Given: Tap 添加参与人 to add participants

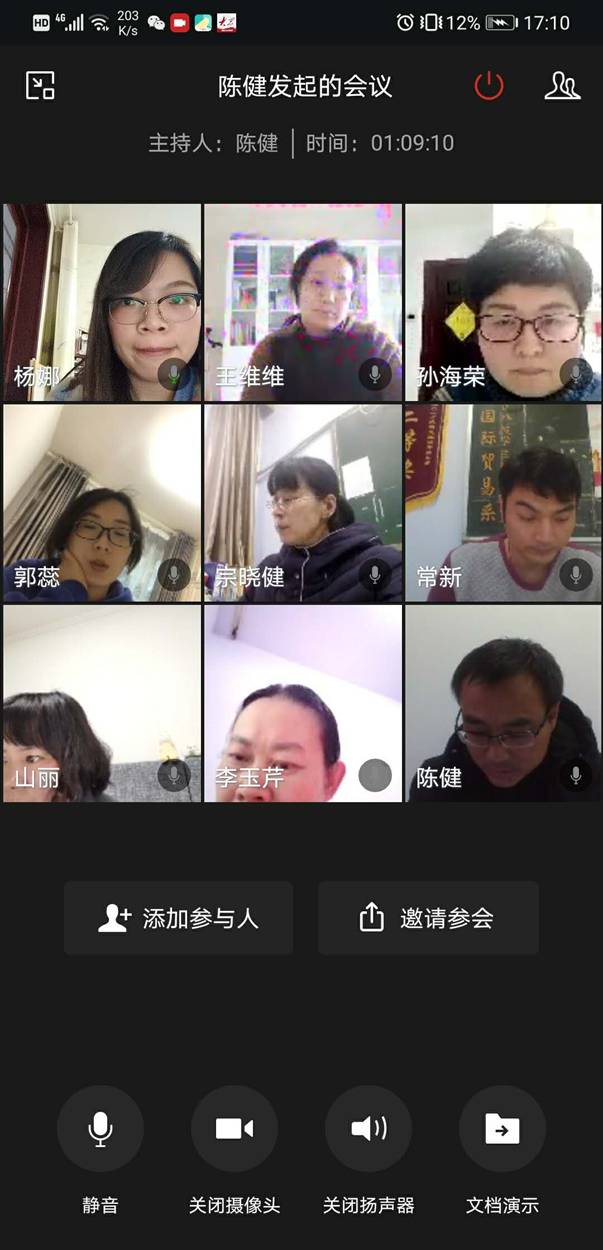Looking at the screenshot, I should (179, 918).
